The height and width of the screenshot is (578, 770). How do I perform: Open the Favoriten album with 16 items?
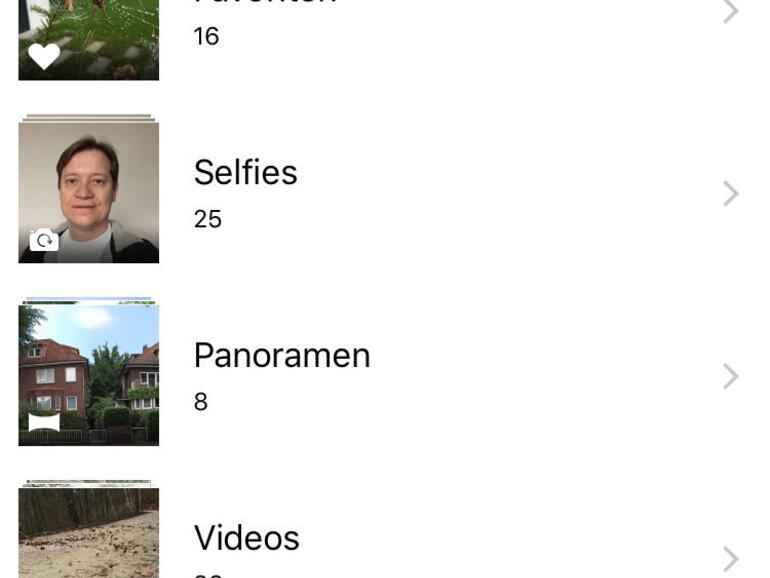206,36
